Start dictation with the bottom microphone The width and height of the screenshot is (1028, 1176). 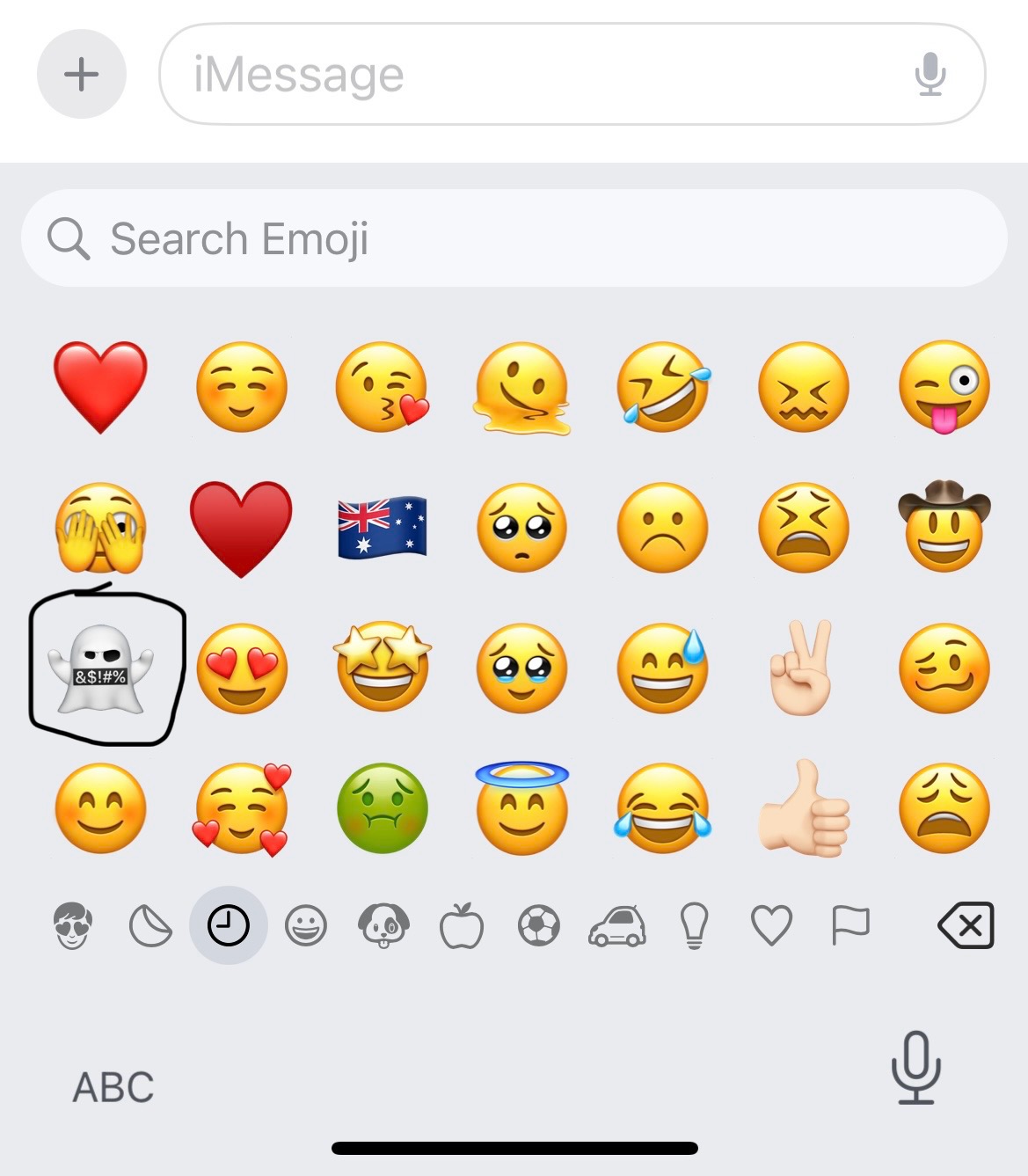tap(916, 1068)
